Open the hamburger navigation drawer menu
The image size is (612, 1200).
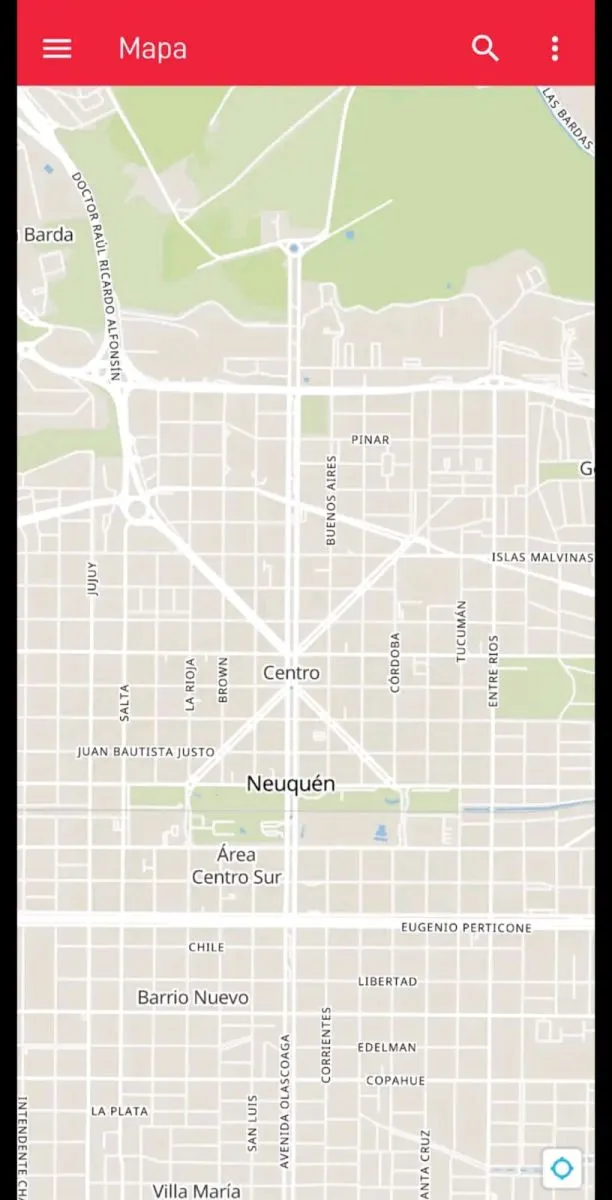57,48
